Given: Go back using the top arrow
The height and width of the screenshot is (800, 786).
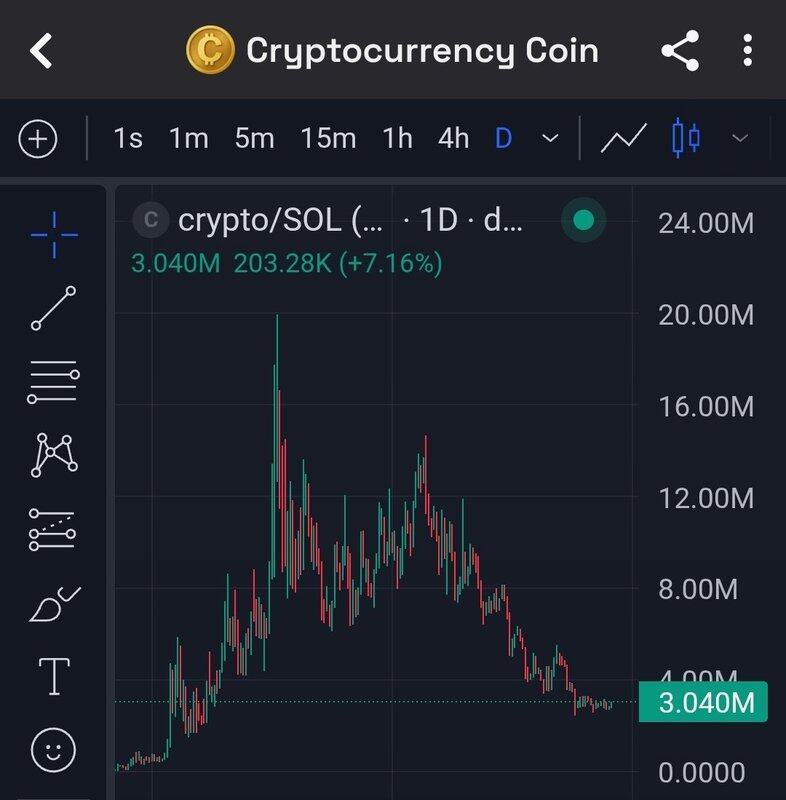Looking at the screenshot, I should (41, 51).
